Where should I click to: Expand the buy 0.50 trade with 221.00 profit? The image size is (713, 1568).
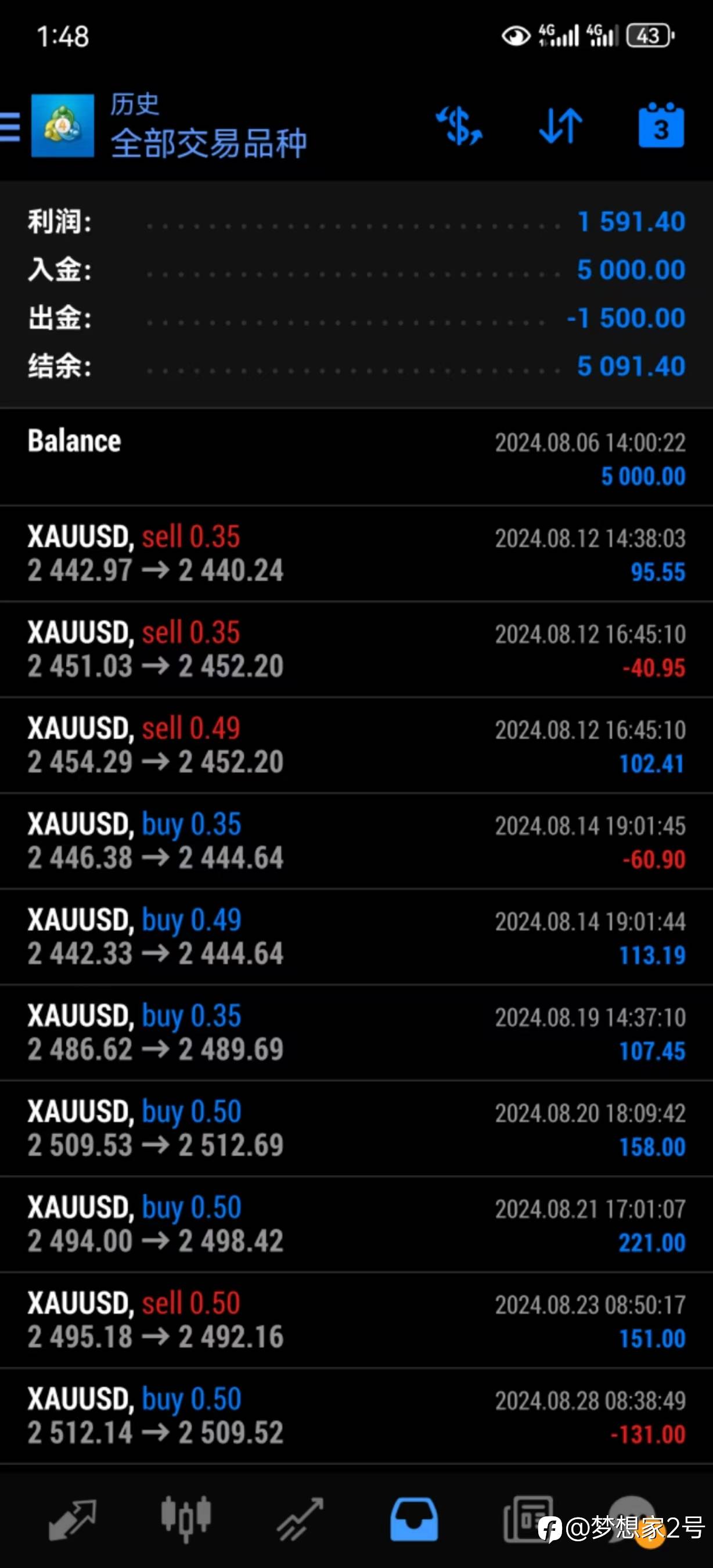coord(356,1224)
